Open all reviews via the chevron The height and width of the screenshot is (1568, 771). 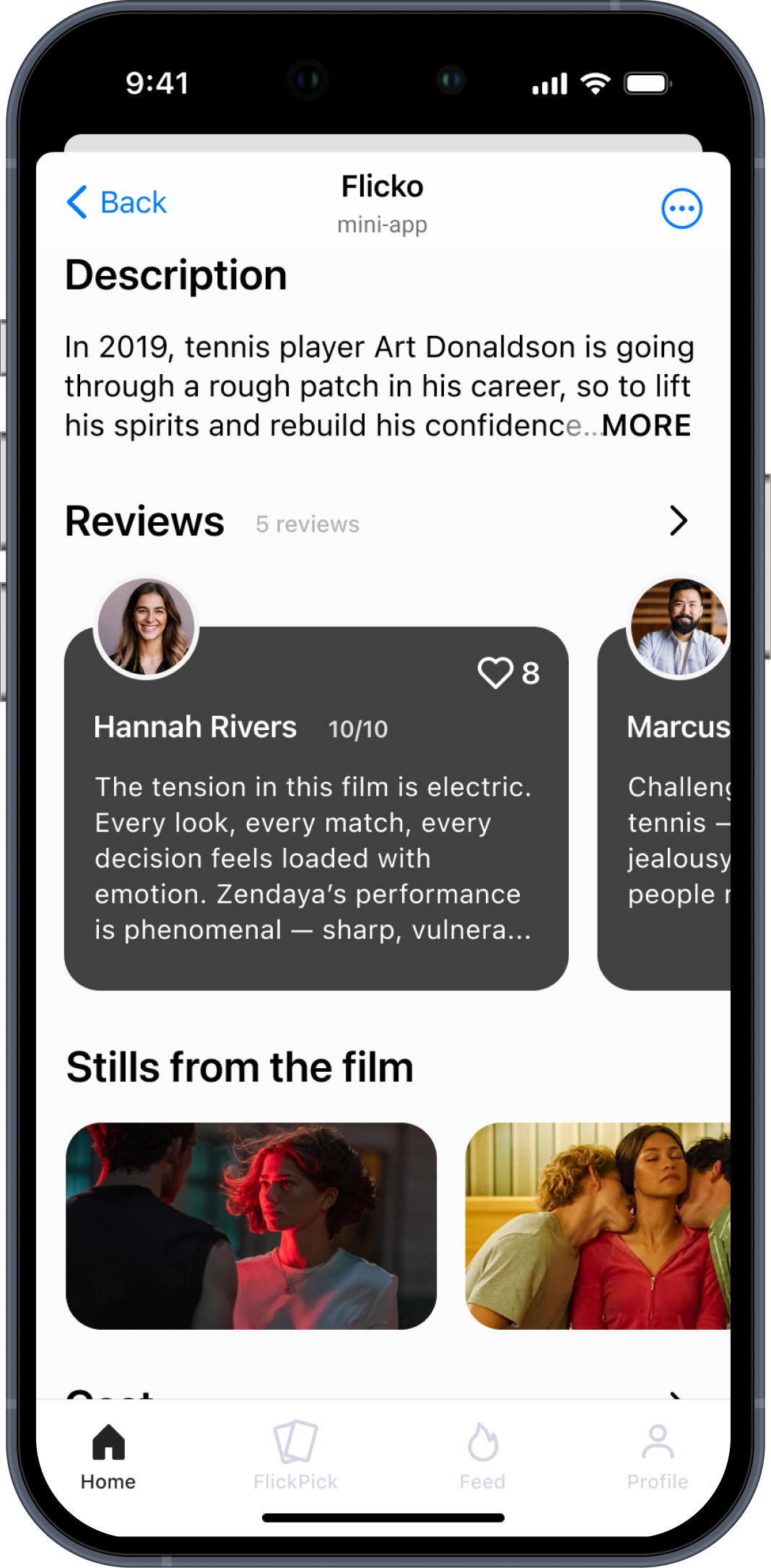click(x=677, y=521)
